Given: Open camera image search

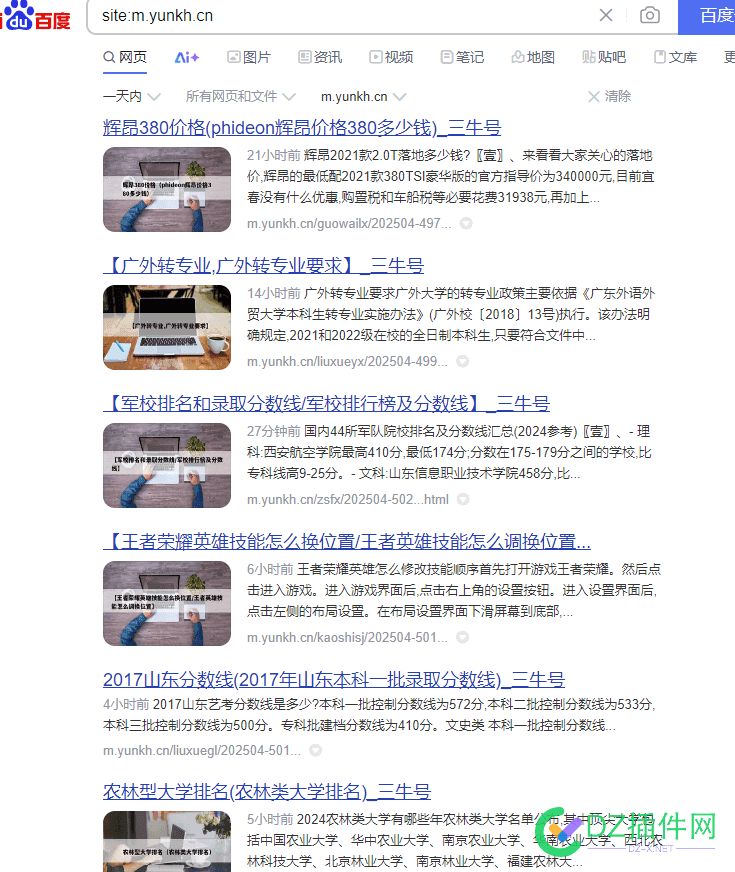Looking at the screenshot, I should (650, 15).
